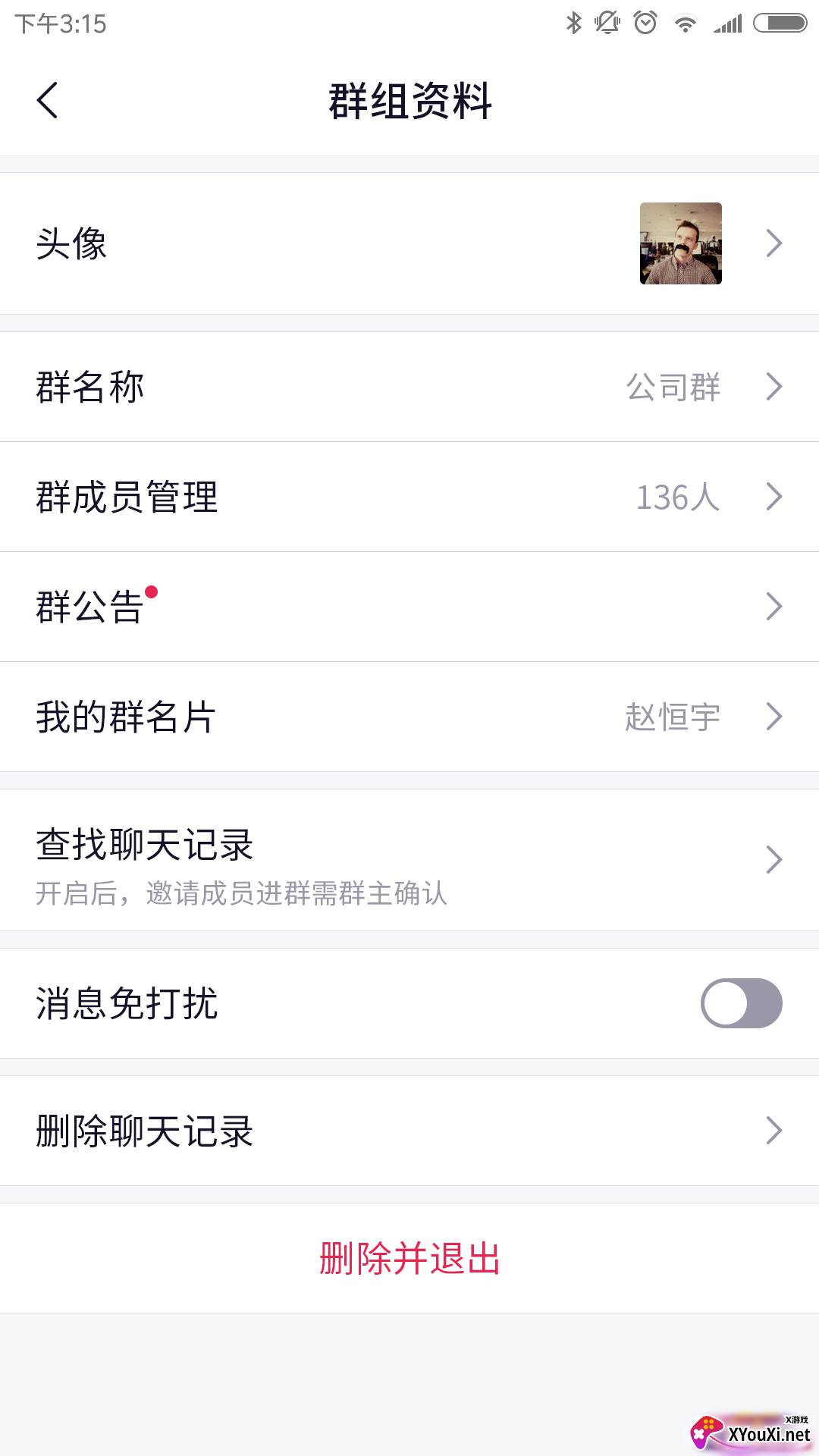Expand the 我的群名片 row arrow

pyautogui.click(x=773, y=715)
